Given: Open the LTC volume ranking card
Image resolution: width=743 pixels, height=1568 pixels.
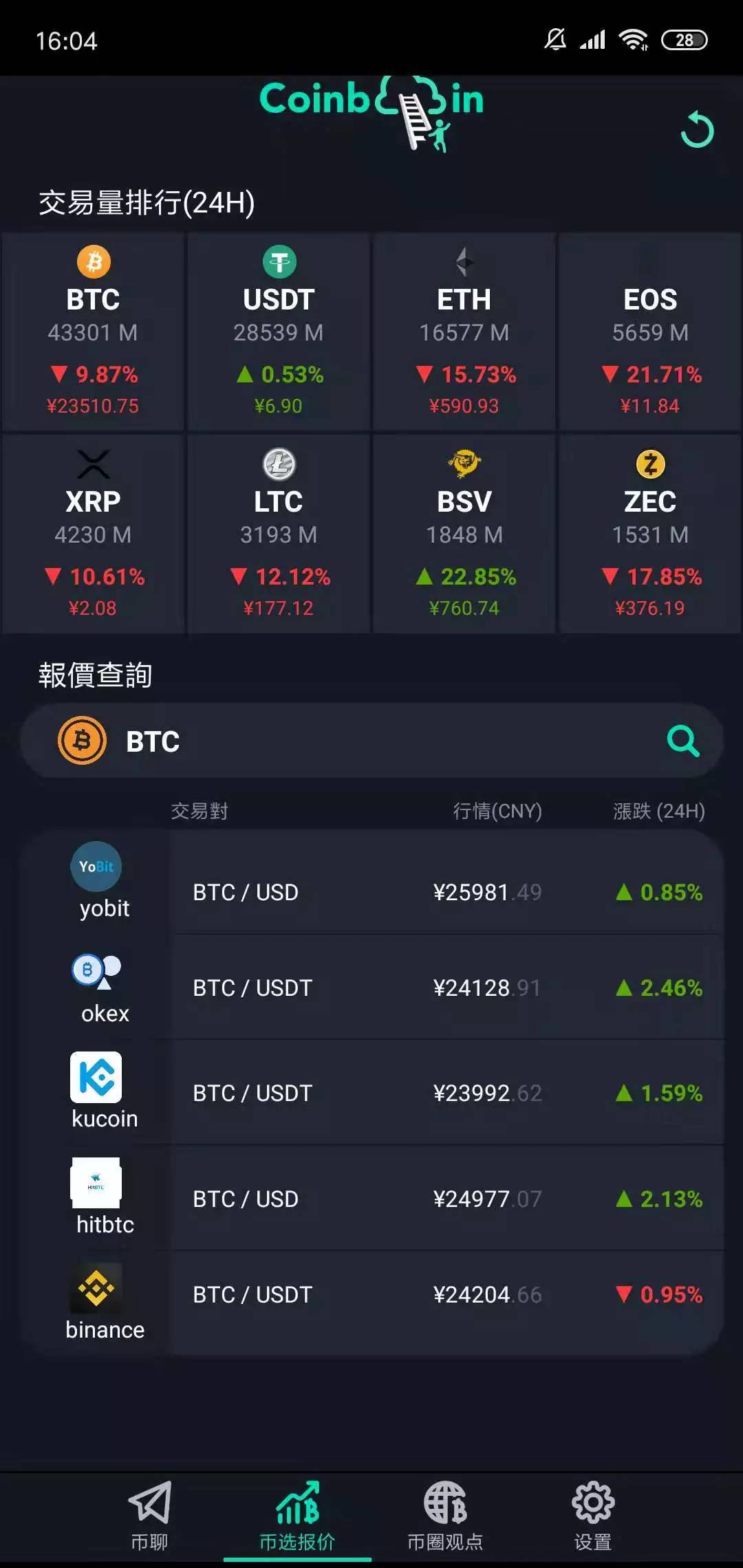Looking at the screenshot, I should tap(279, 534).
